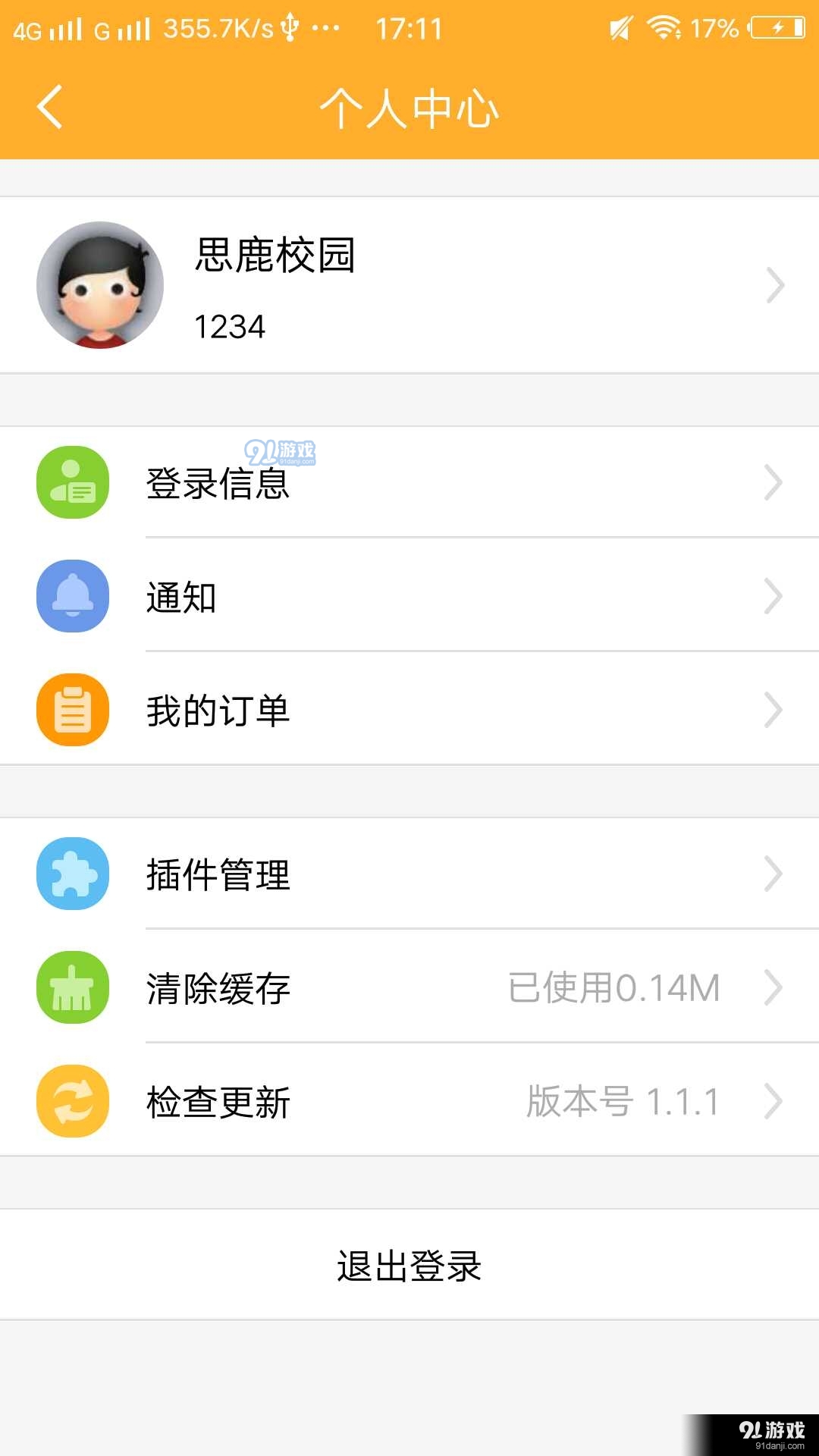Expand the 通知 row chevron
The width and height of the screenshot is (819, 1456).
[771, 597]
